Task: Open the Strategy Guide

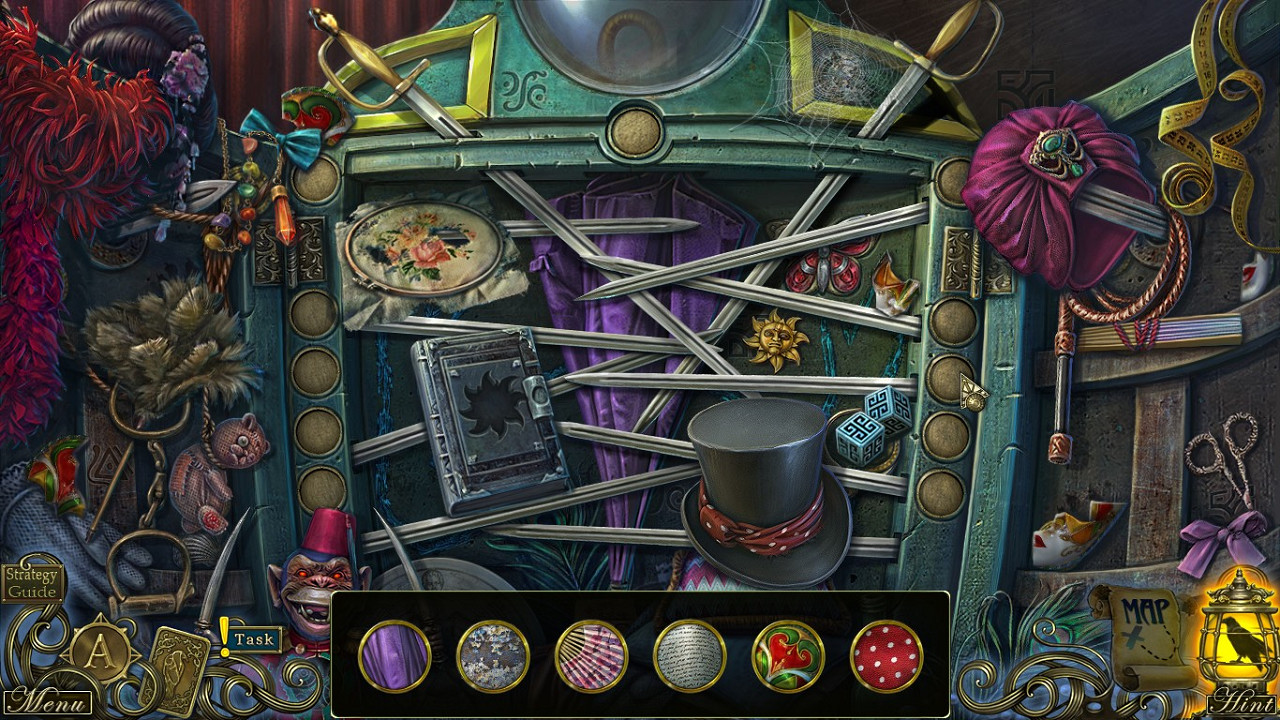Action: click(x=32, y=583)
